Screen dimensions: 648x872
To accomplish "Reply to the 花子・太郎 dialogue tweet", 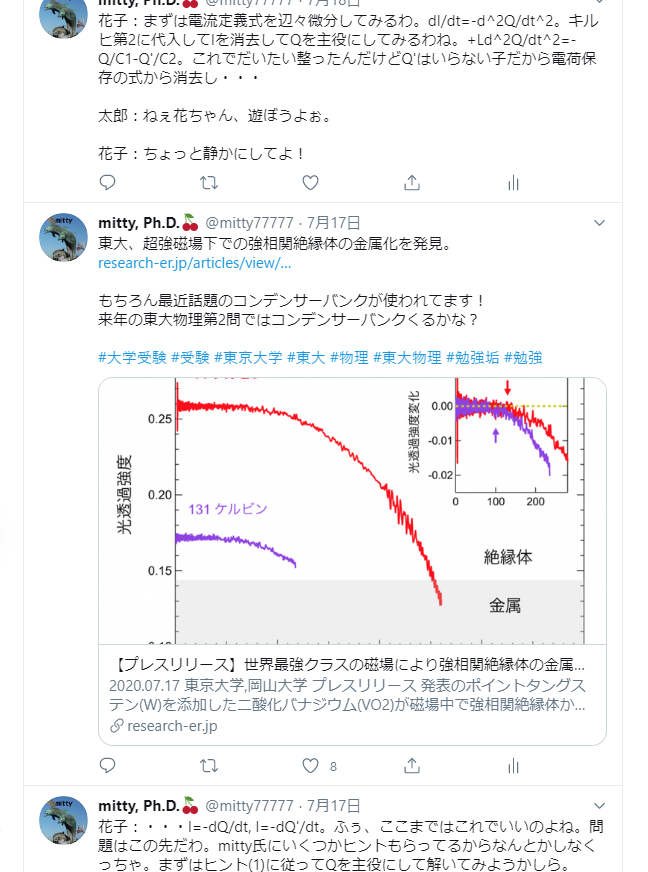I will pos(107,182).
